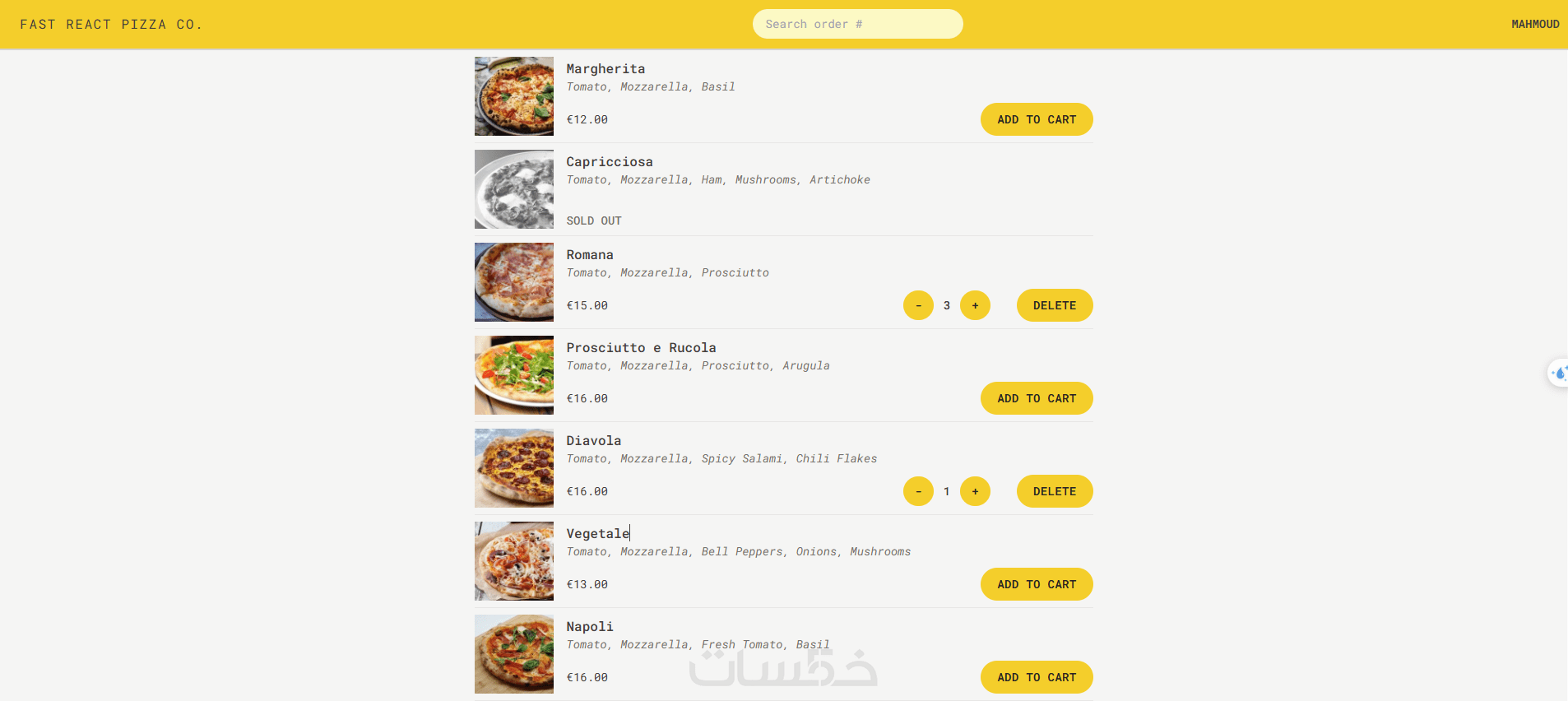Focus the Search order # field

point(857,24)
